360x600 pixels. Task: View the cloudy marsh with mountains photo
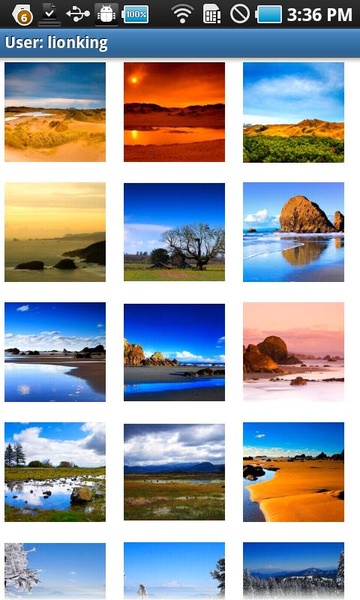(174, 472)
